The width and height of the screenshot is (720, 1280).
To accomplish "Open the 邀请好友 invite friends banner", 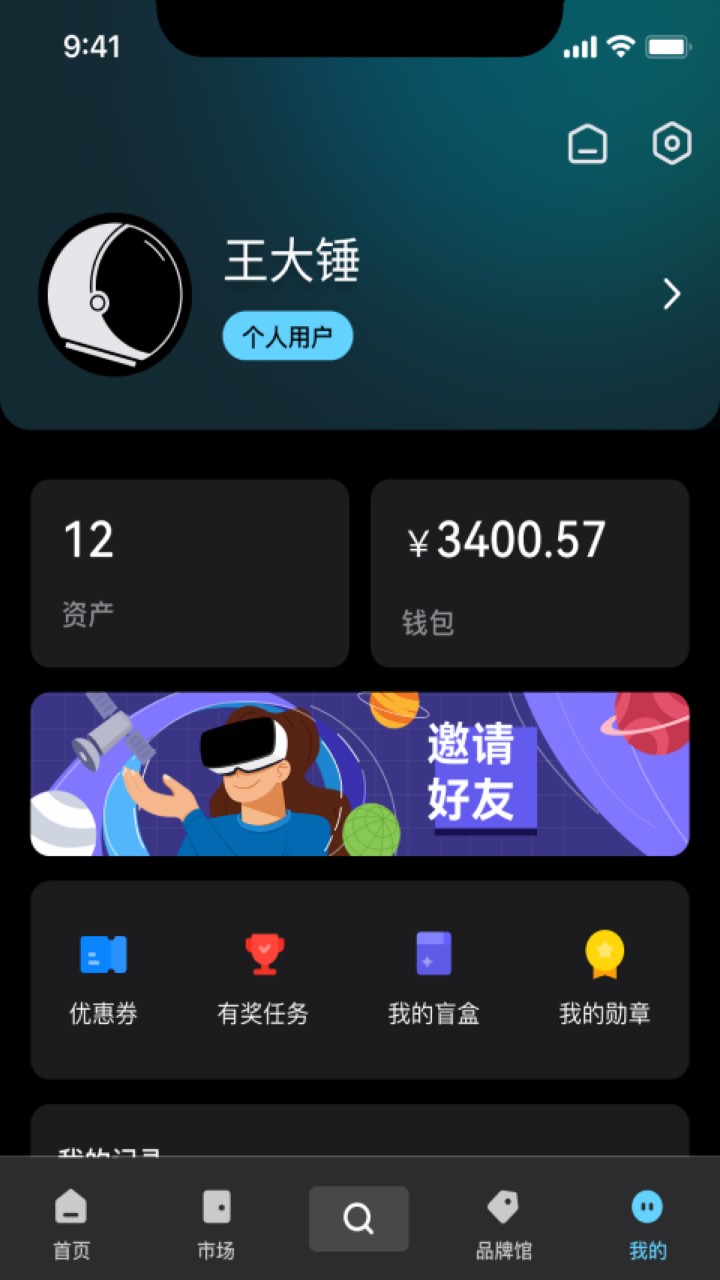I will coord(359,773).
